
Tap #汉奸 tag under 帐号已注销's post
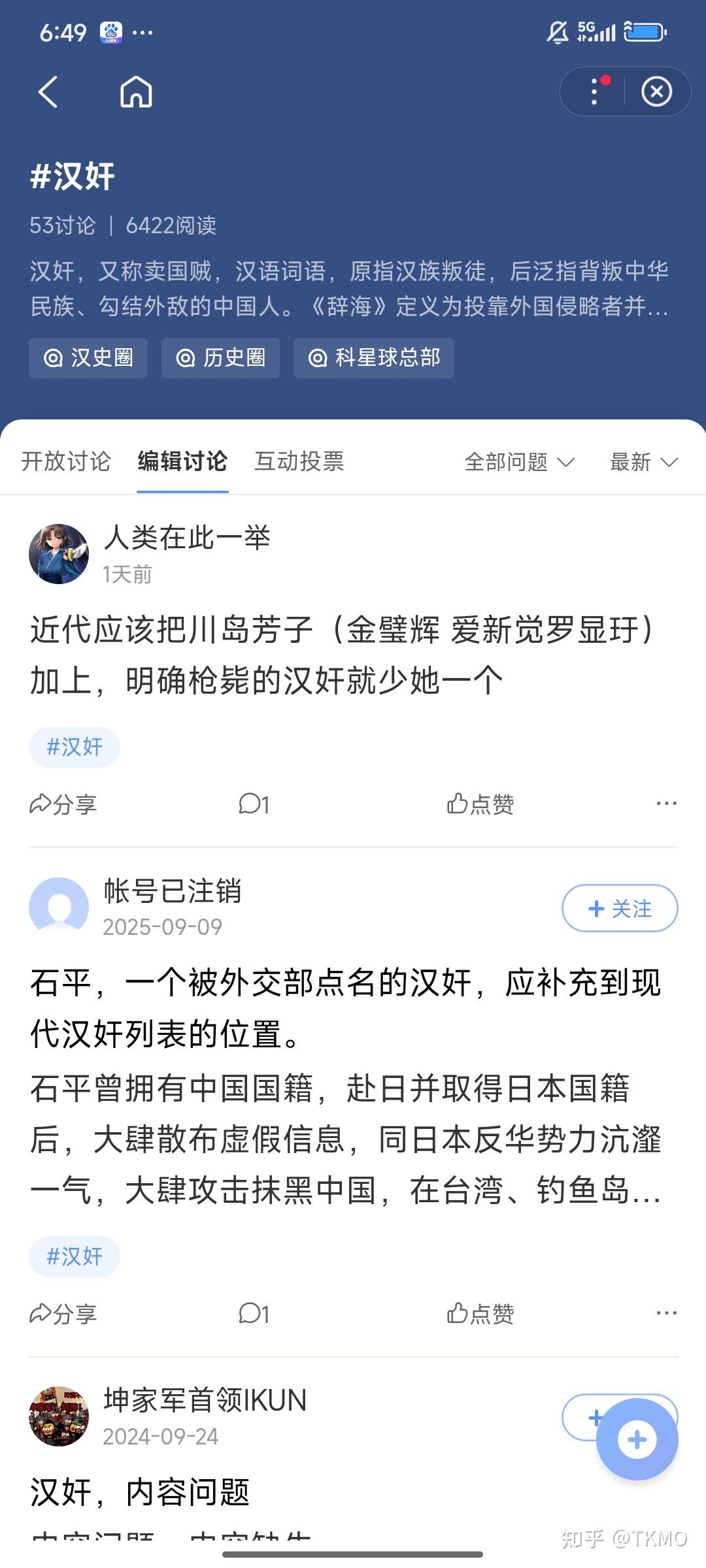point(75,1256)
